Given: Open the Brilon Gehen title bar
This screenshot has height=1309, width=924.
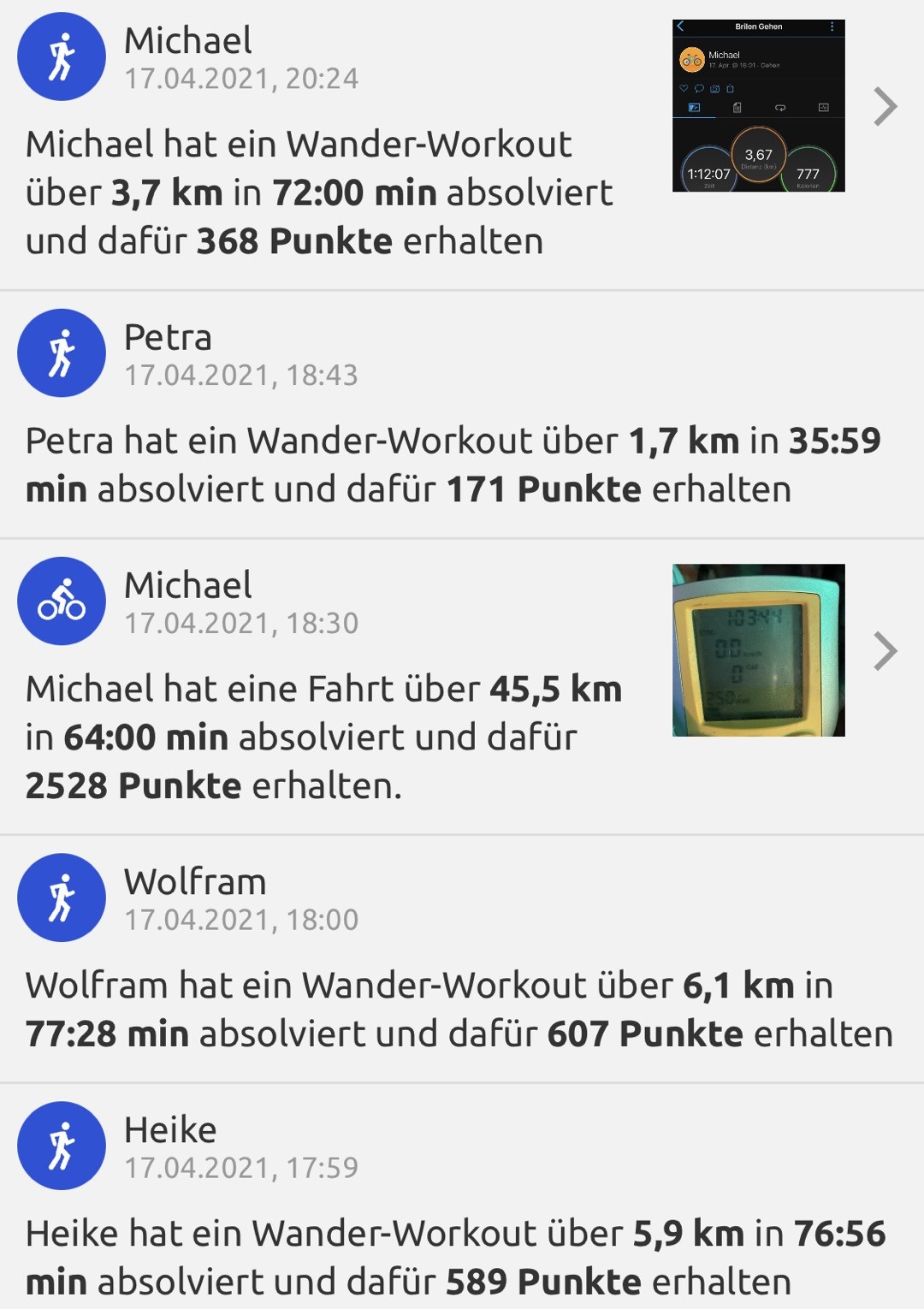Looking at the screenshot, I should pyautogui.click(x=758, y=26).
